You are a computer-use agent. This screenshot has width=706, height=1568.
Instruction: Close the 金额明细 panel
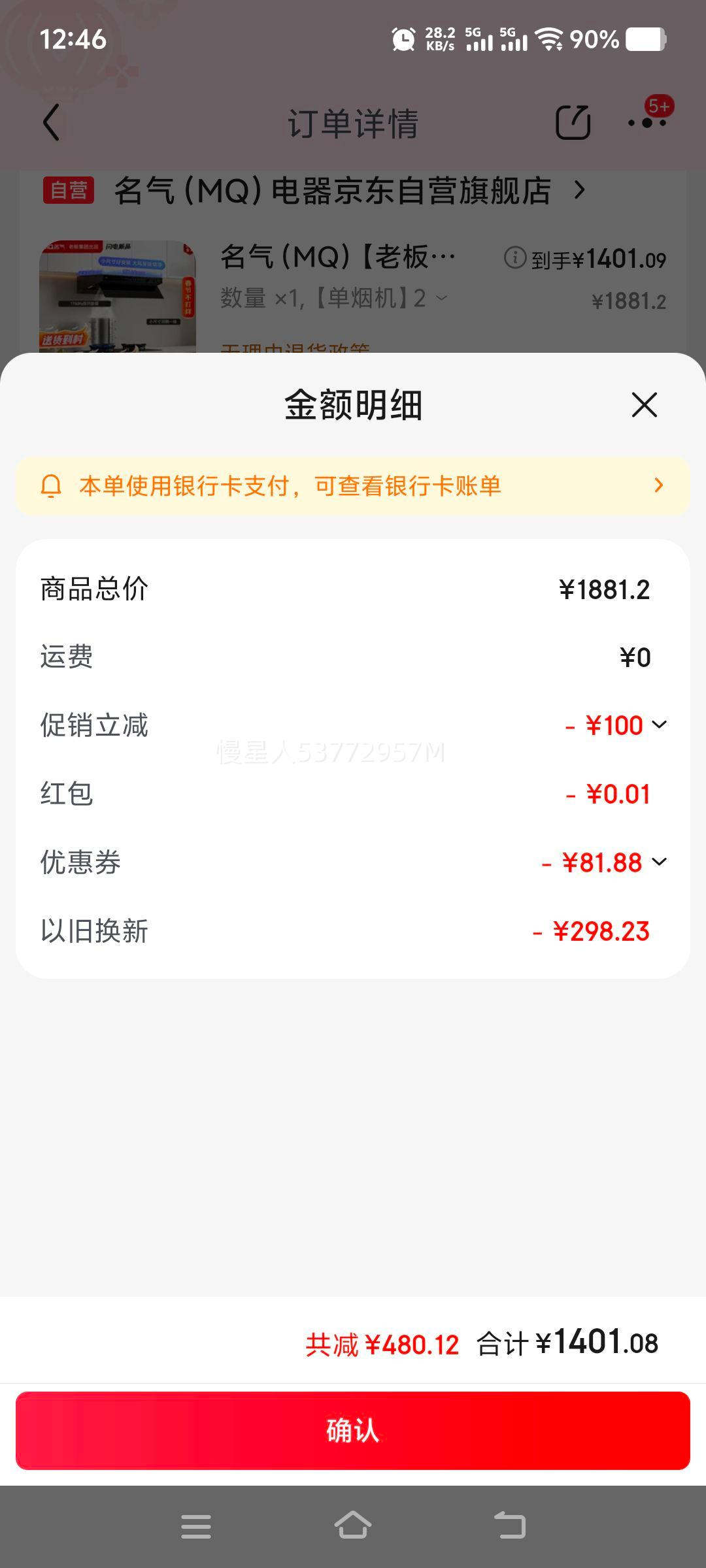tap(644, 405)
